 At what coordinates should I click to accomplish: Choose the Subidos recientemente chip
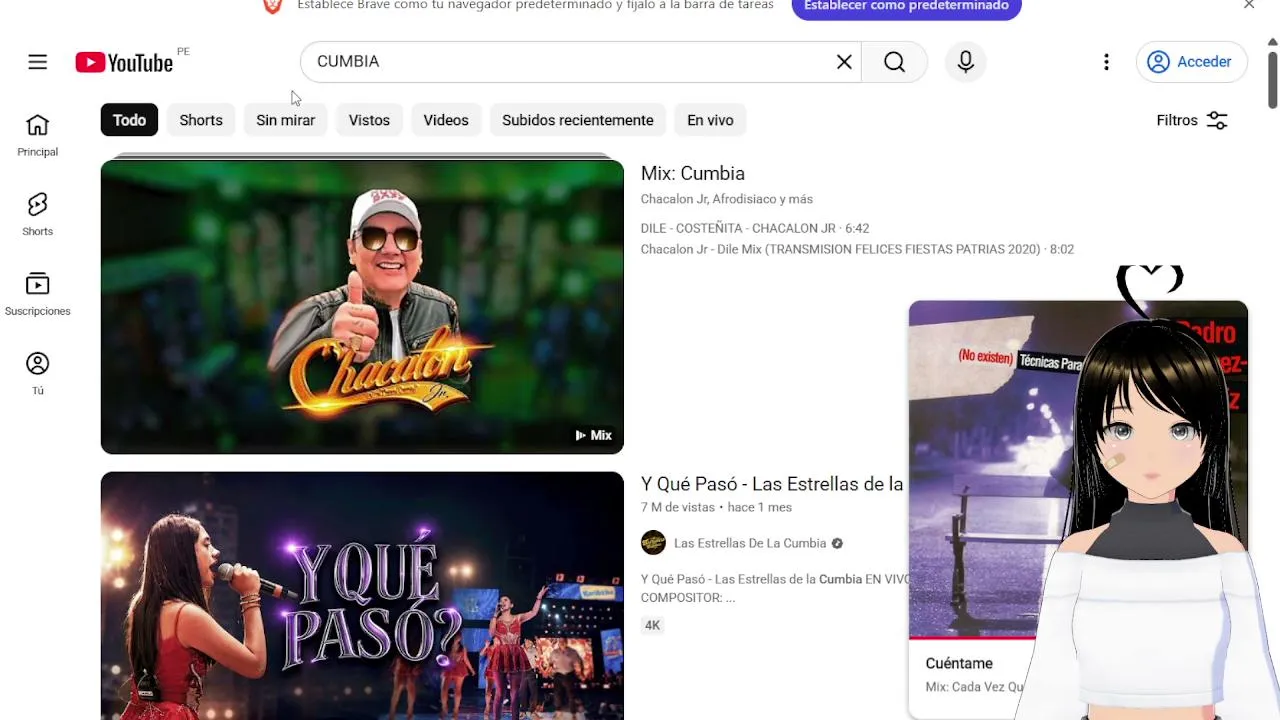[x=578, y=120]
